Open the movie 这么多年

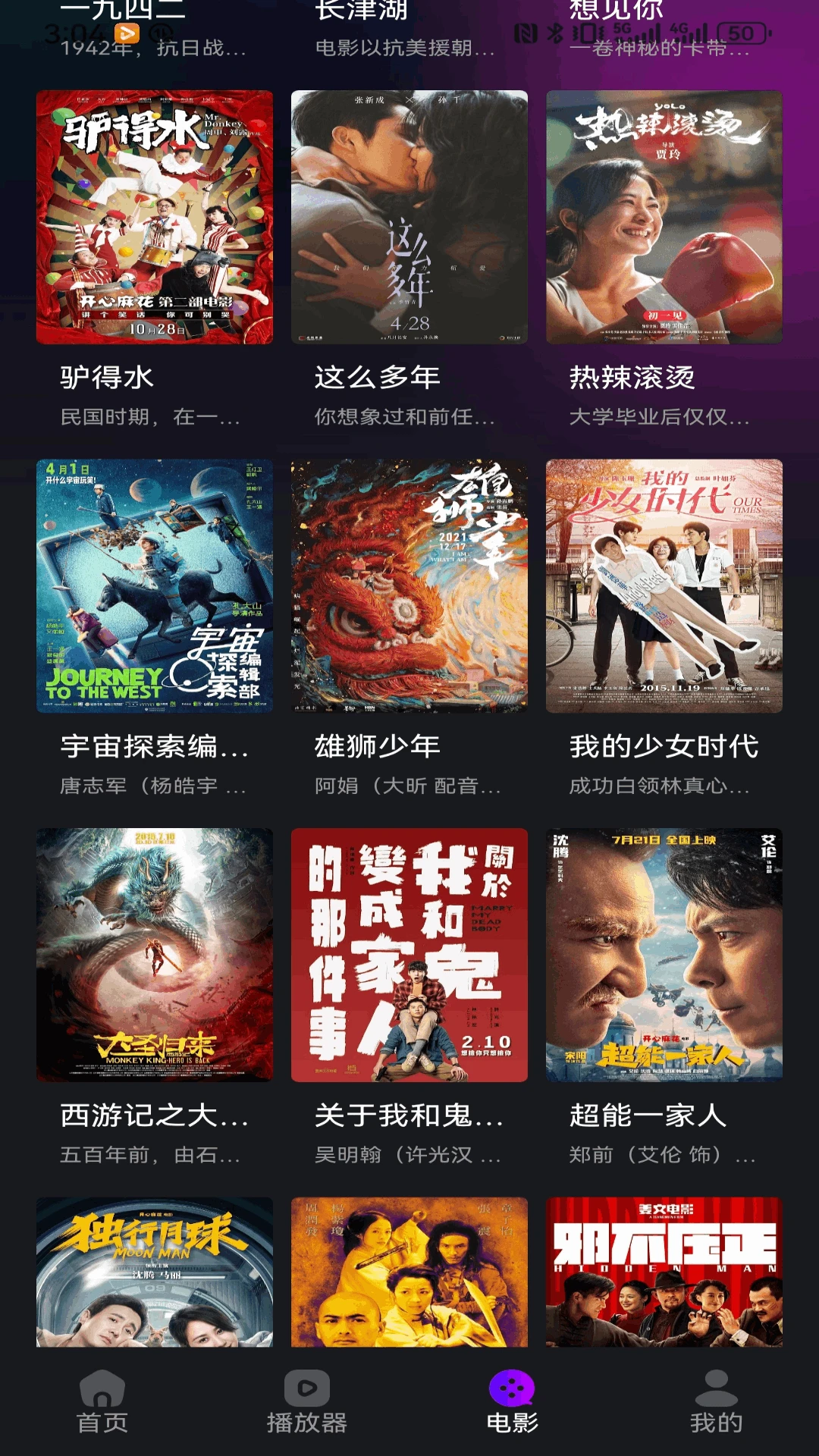(x=409, y=218)
